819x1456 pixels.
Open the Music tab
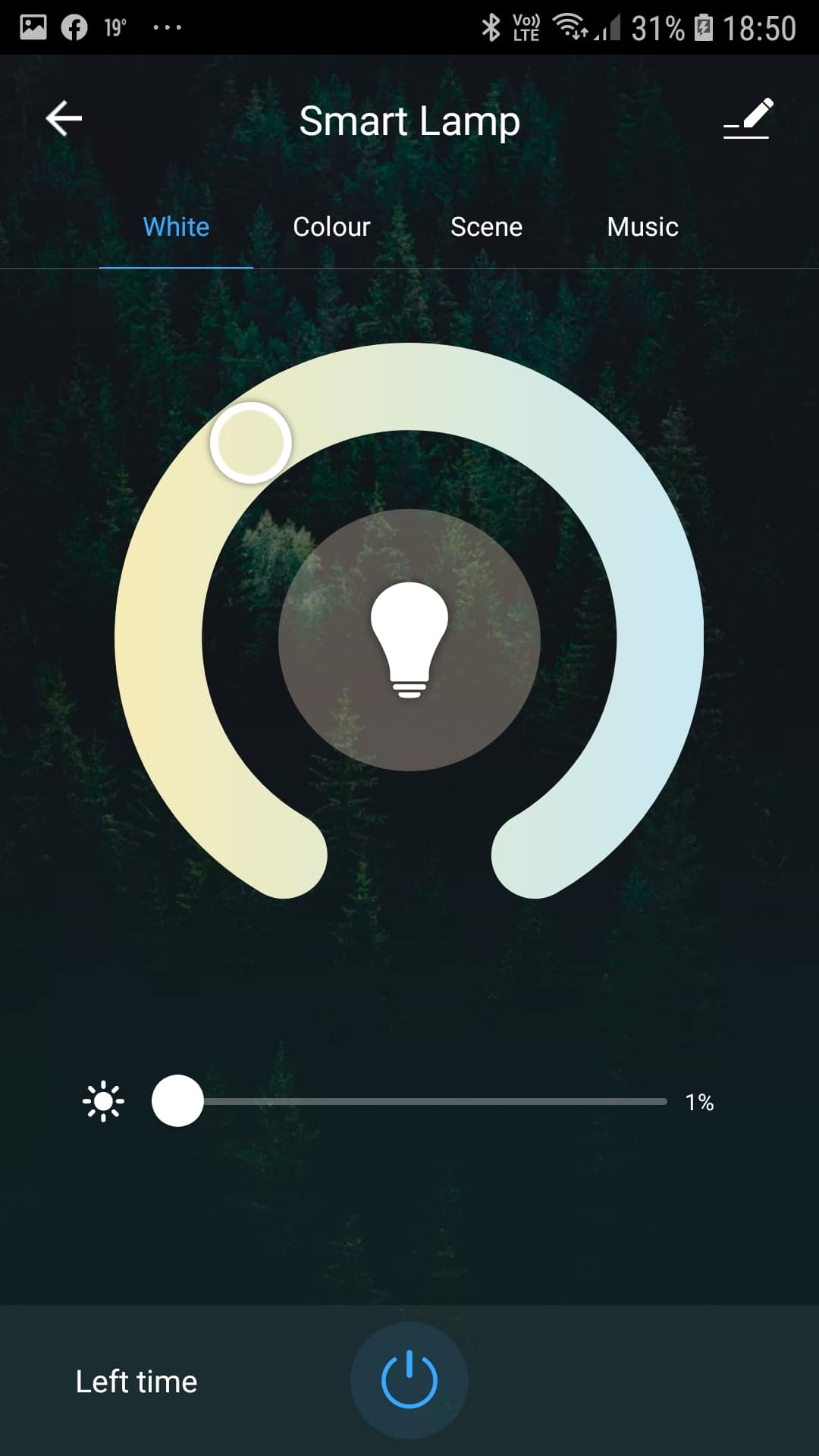pyautogui.click(x=642, y=227)
